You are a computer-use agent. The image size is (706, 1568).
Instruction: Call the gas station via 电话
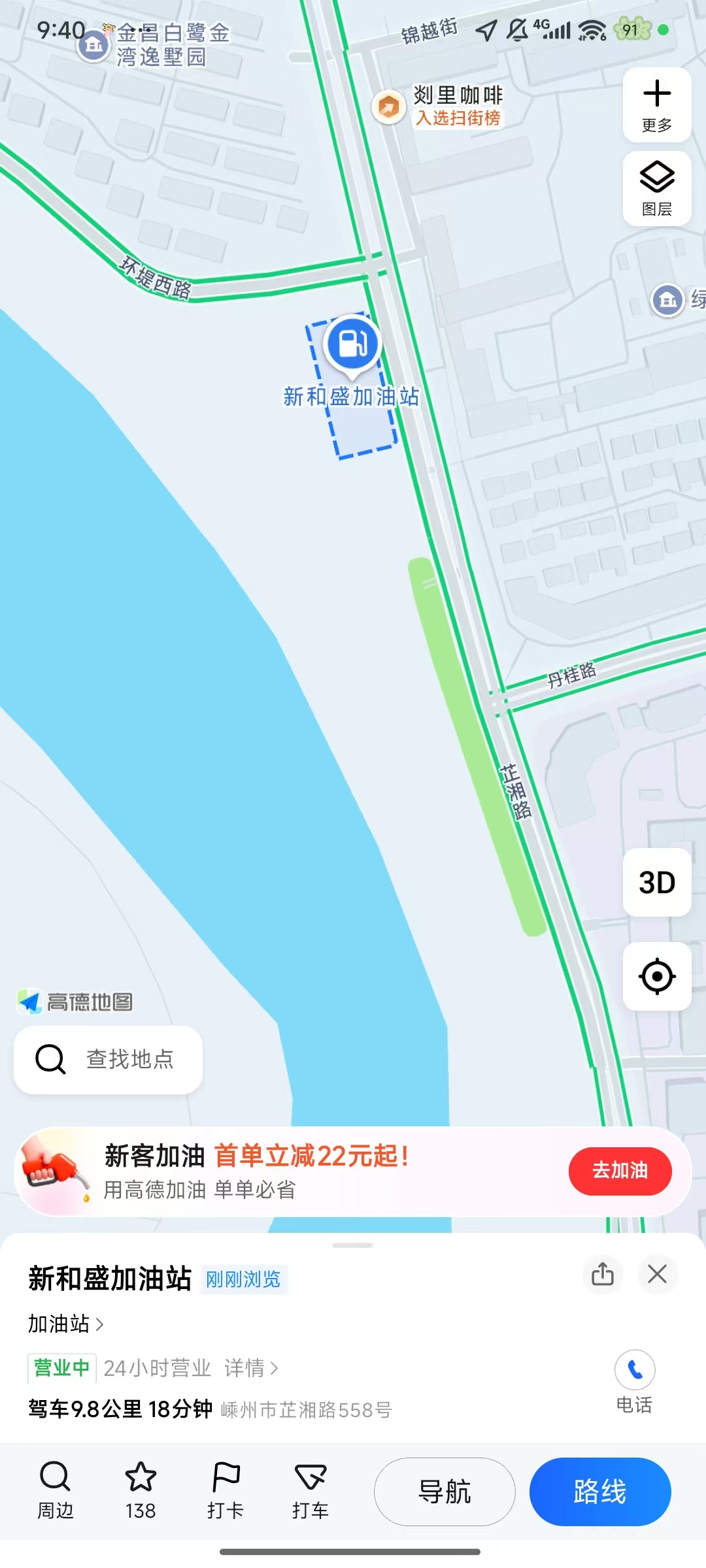[634, 1381]
